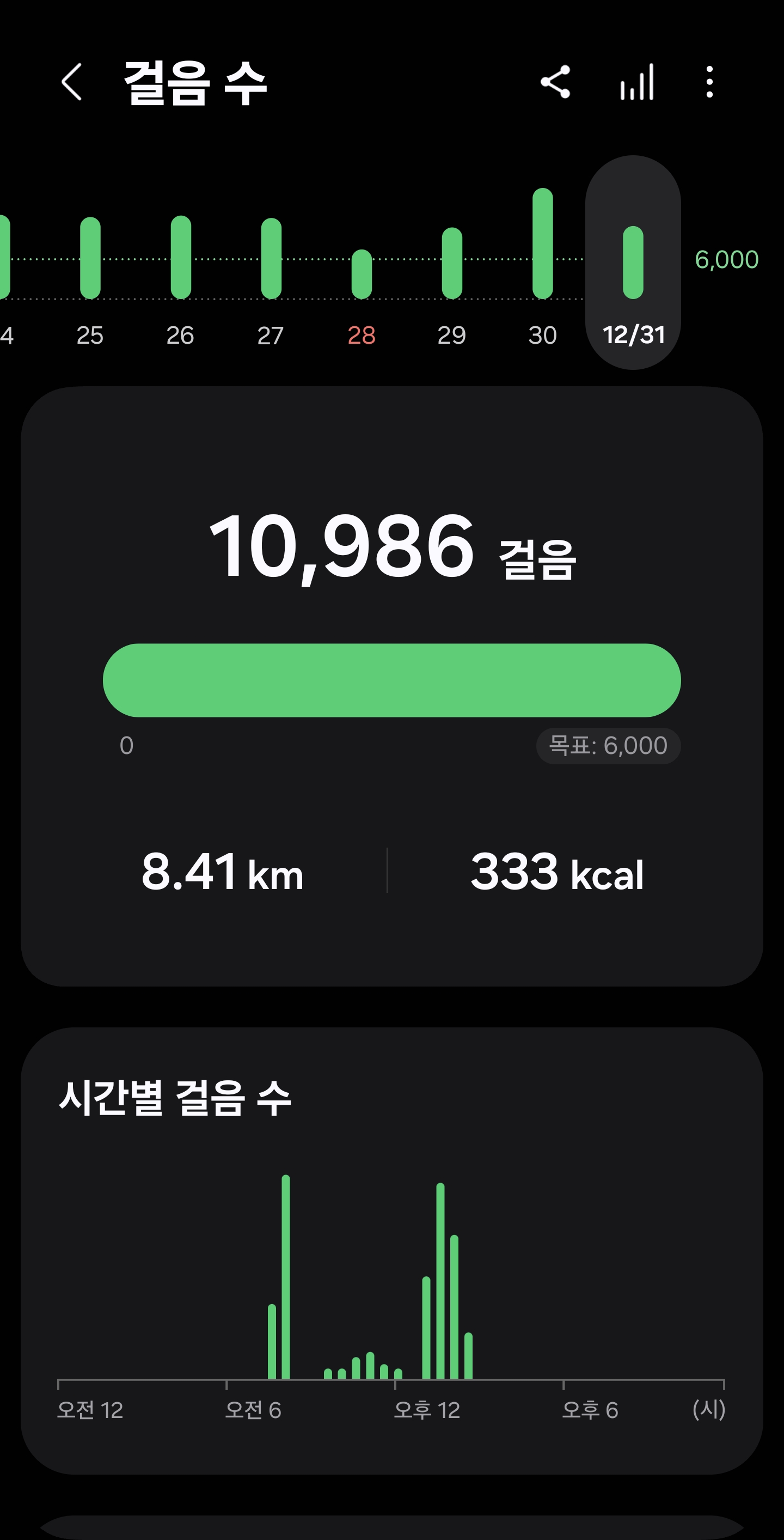Viewport: 784px width, 1540px height.
Task: Open the more options menu
Action: 709,82
